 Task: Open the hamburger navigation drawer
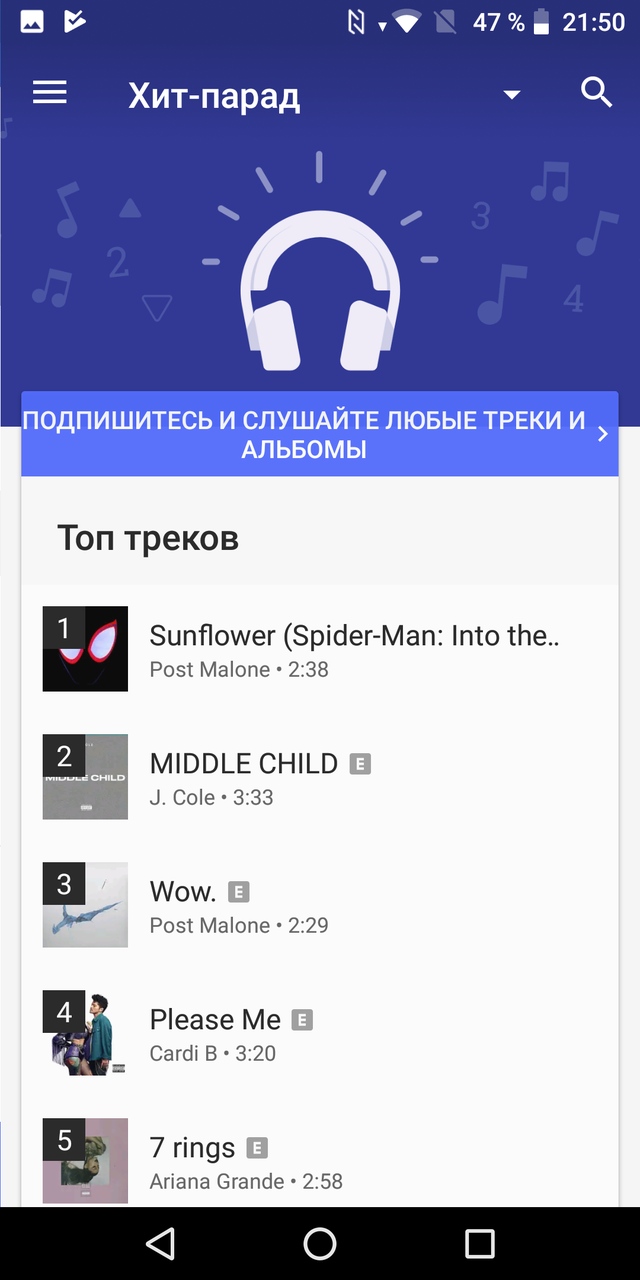point(50,94)
